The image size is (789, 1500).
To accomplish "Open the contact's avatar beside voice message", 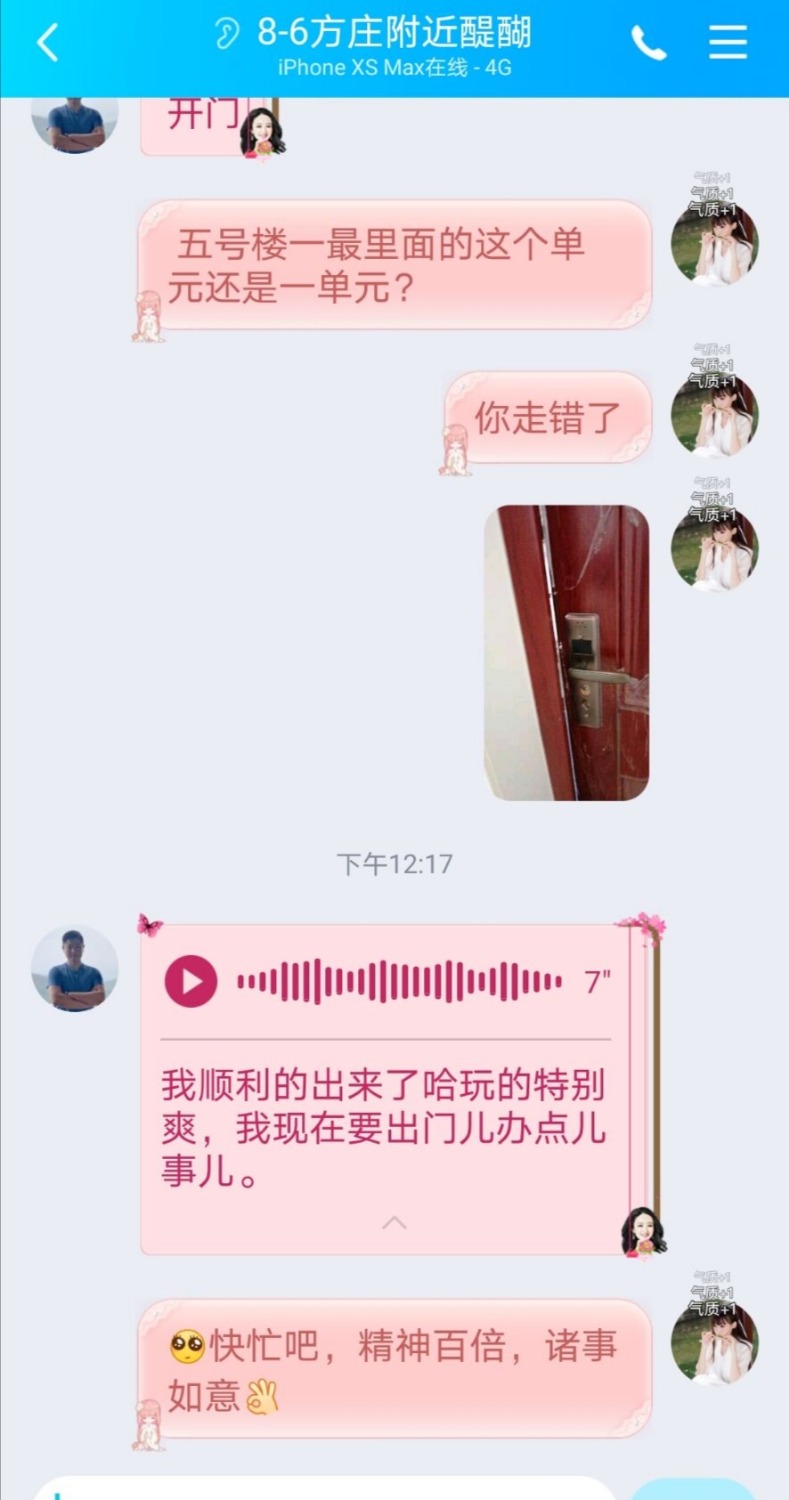I will click(75, 969).
